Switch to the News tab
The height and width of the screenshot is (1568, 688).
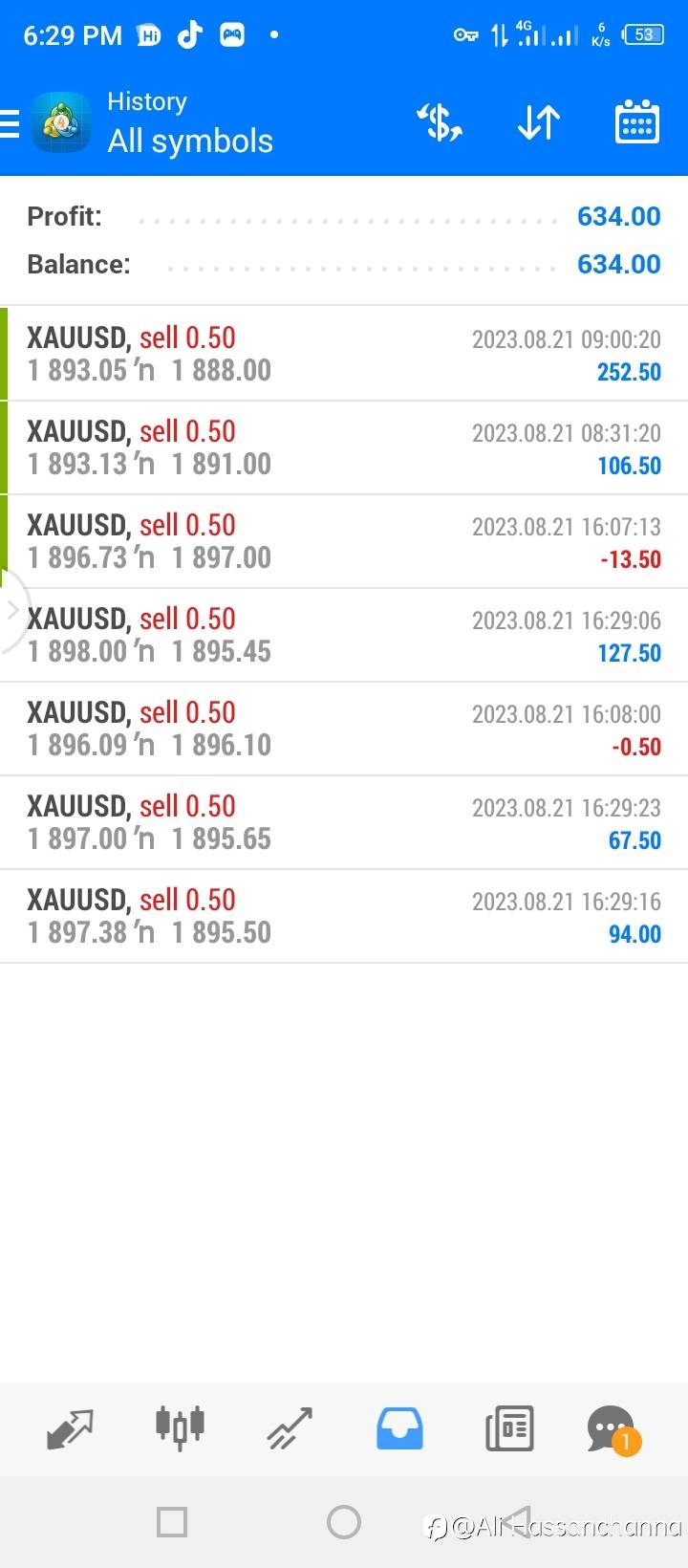[x=509, y=1429]
